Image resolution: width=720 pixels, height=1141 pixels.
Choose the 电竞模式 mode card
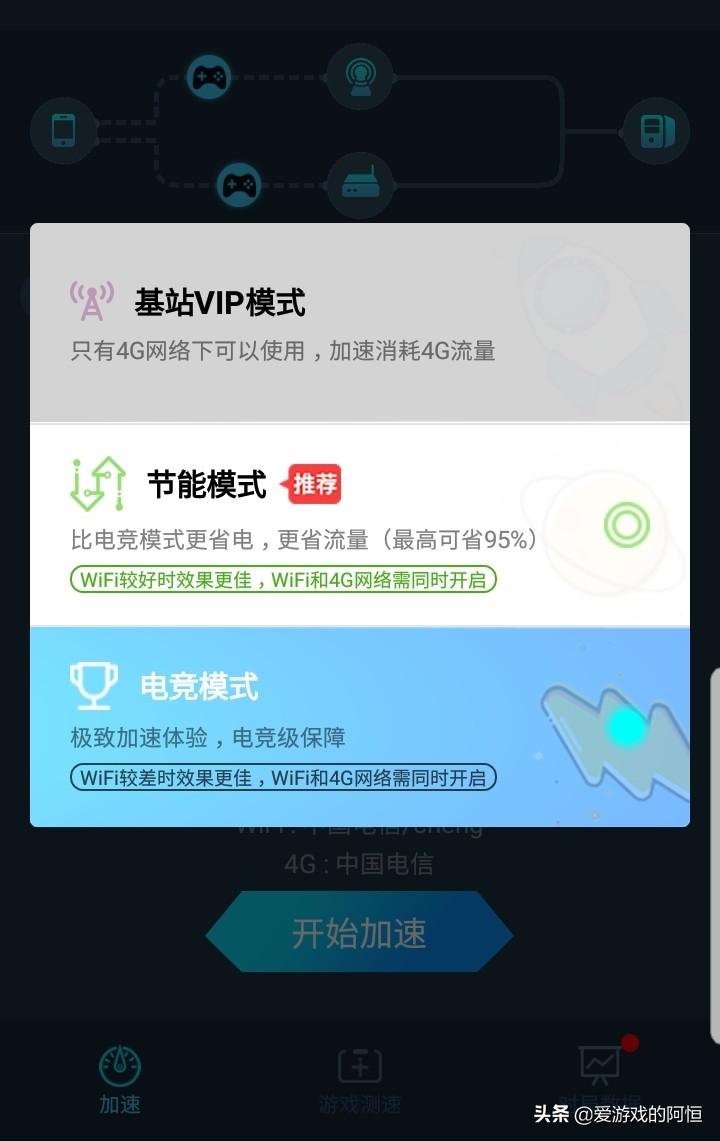pos(360,725)
